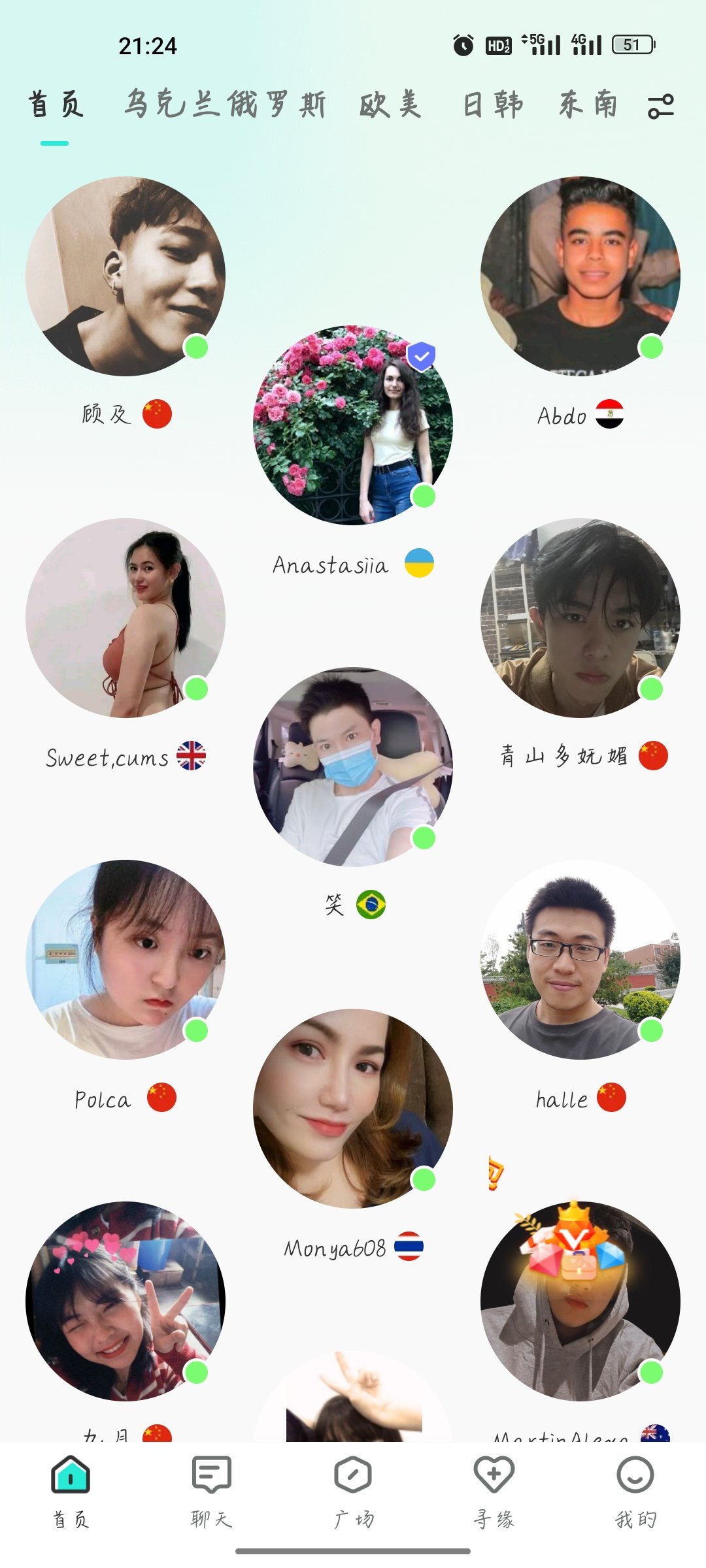
Task: Switch to the 乌克兰俄罗斯 tab
Action: point(225,105)
